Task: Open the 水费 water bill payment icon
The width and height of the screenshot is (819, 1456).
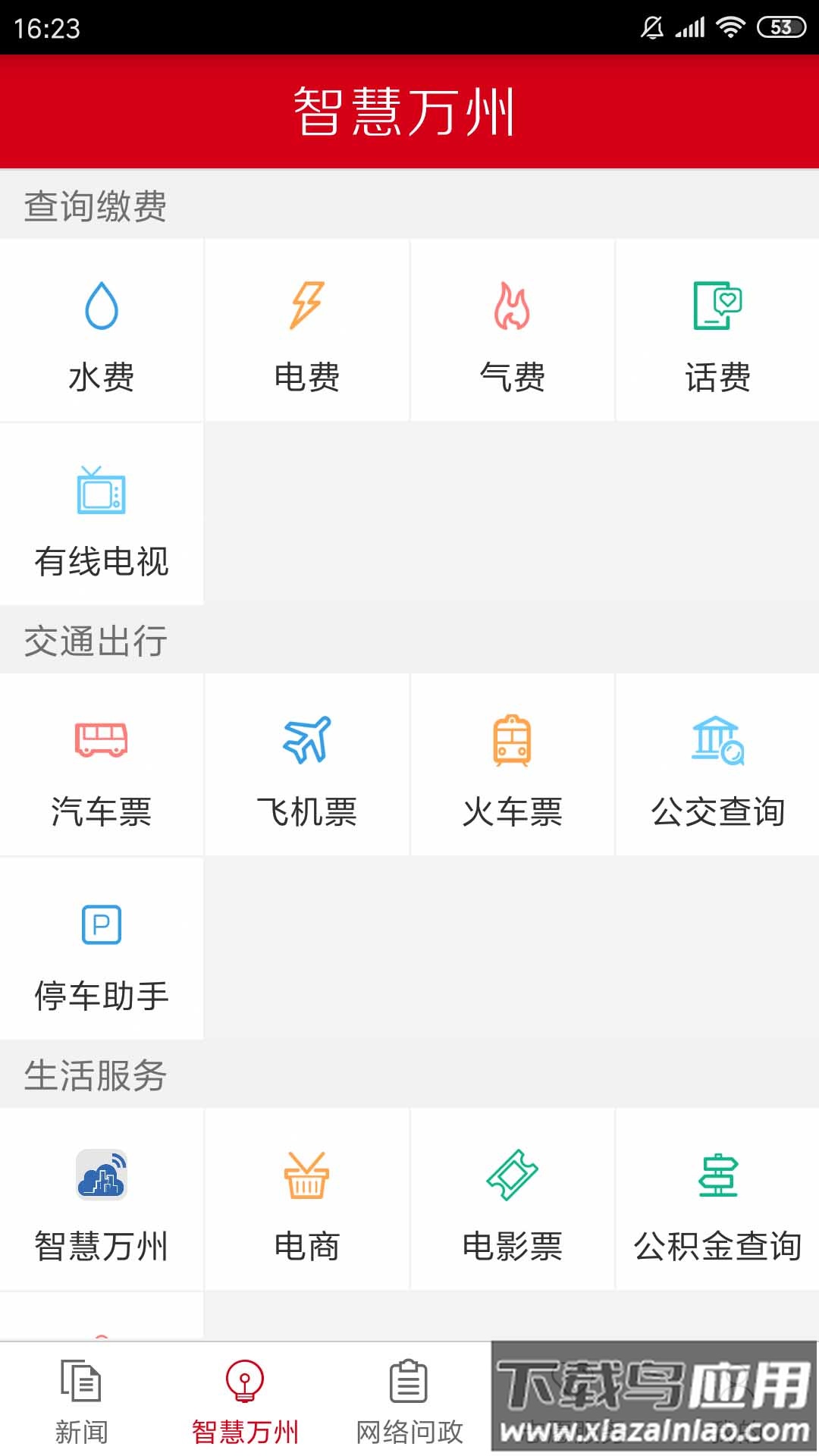Action: (102, 330)
